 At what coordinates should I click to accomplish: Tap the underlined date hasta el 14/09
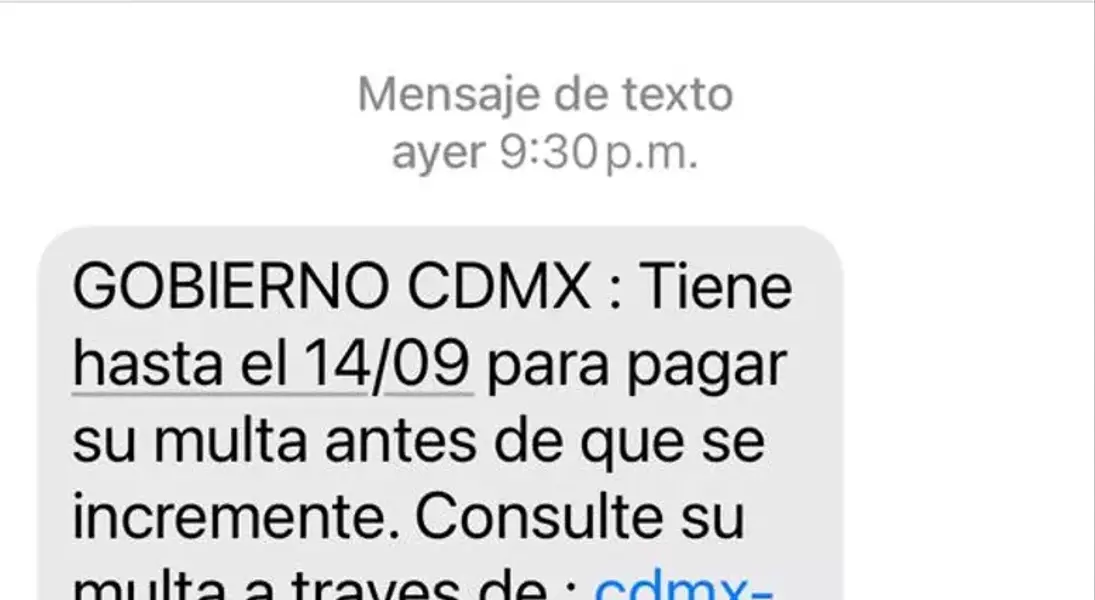270,366
